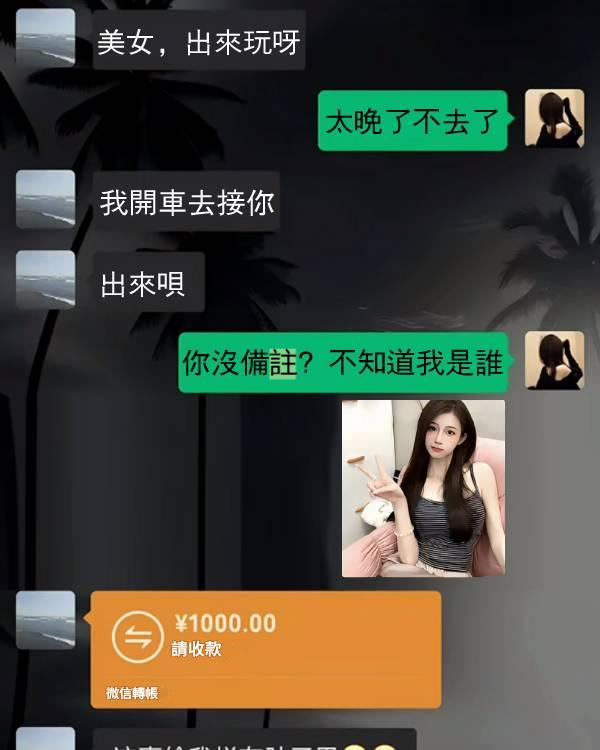This screenshot has width=600, height=750.
Task: View the sent photo message full screen
Action: click(423, 488)
